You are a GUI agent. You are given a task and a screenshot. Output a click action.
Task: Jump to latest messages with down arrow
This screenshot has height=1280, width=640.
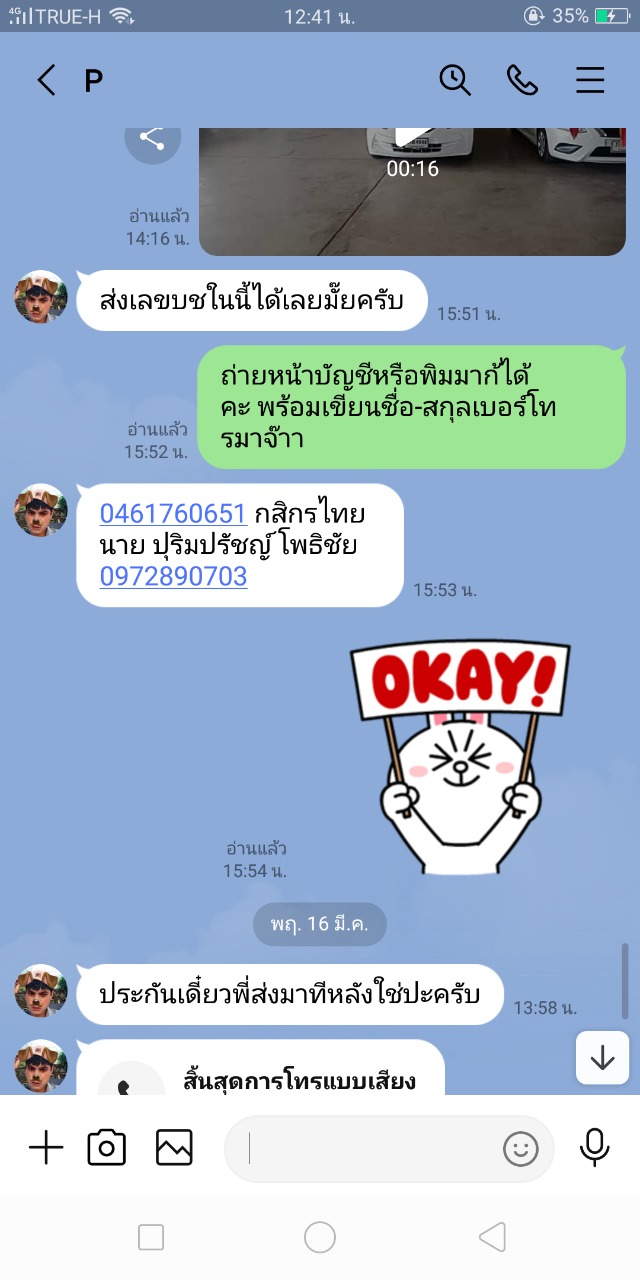602,1058
